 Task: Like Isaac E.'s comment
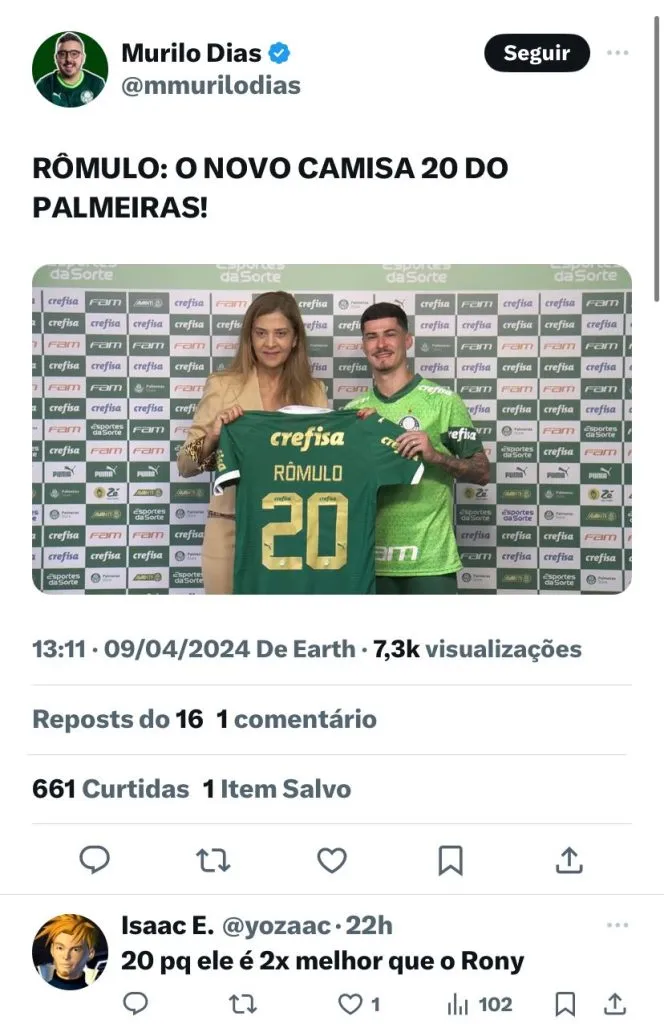[x=350, y=1003]
